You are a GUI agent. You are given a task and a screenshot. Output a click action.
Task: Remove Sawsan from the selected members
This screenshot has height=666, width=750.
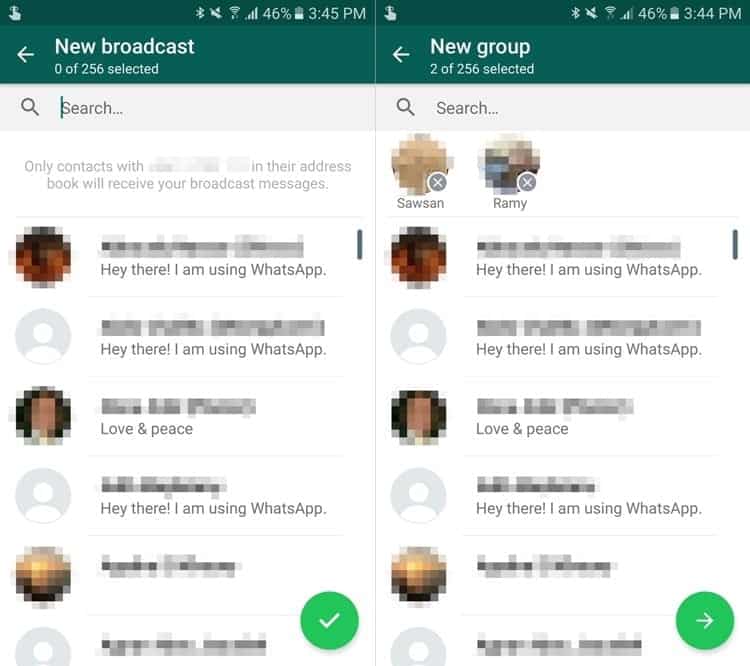438,183
